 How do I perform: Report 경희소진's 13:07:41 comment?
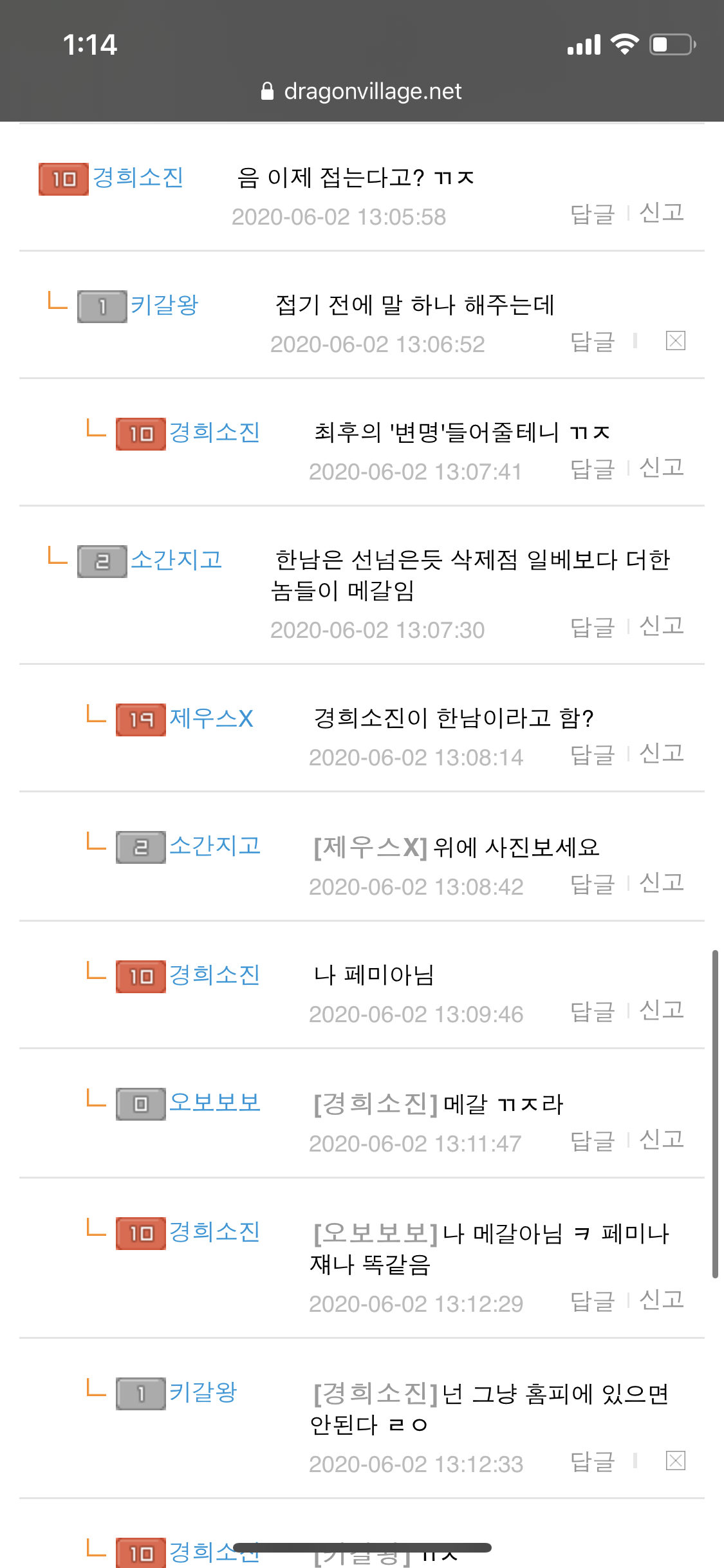pyautogui.click(x=661, y=468)
